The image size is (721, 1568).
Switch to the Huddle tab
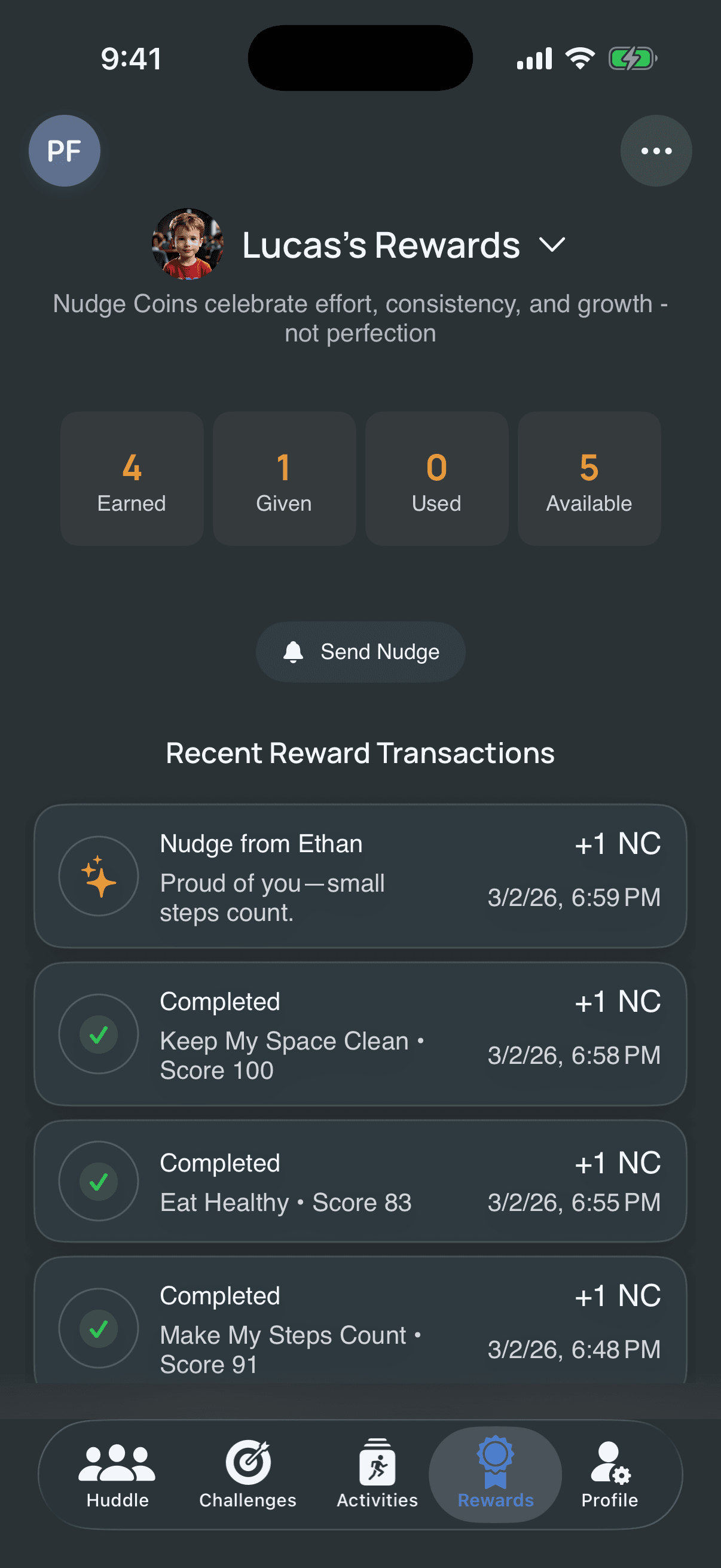pos(117,1474)
